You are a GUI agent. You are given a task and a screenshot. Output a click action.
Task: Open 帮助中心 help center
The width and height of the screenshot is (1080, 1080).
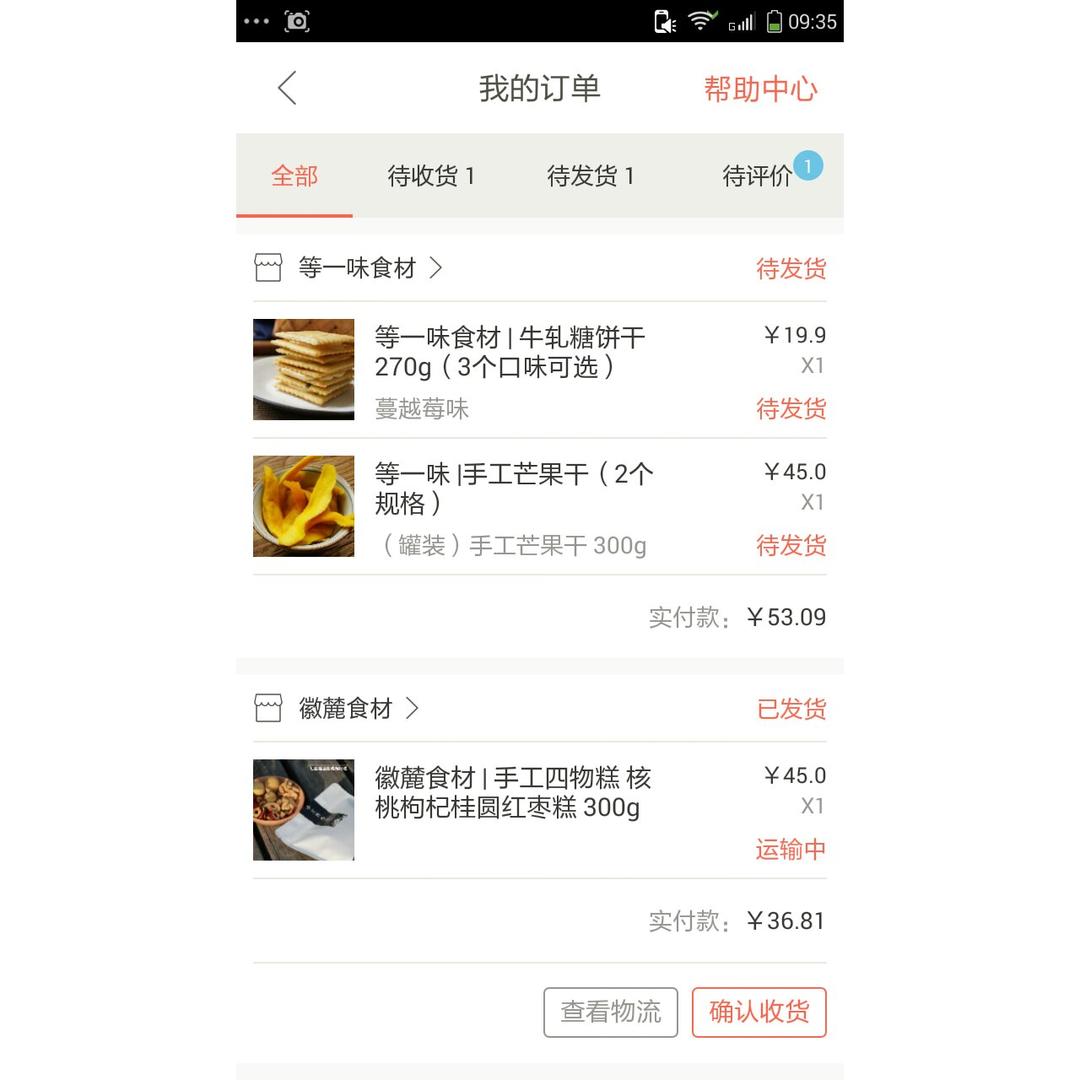click(760, 89)
